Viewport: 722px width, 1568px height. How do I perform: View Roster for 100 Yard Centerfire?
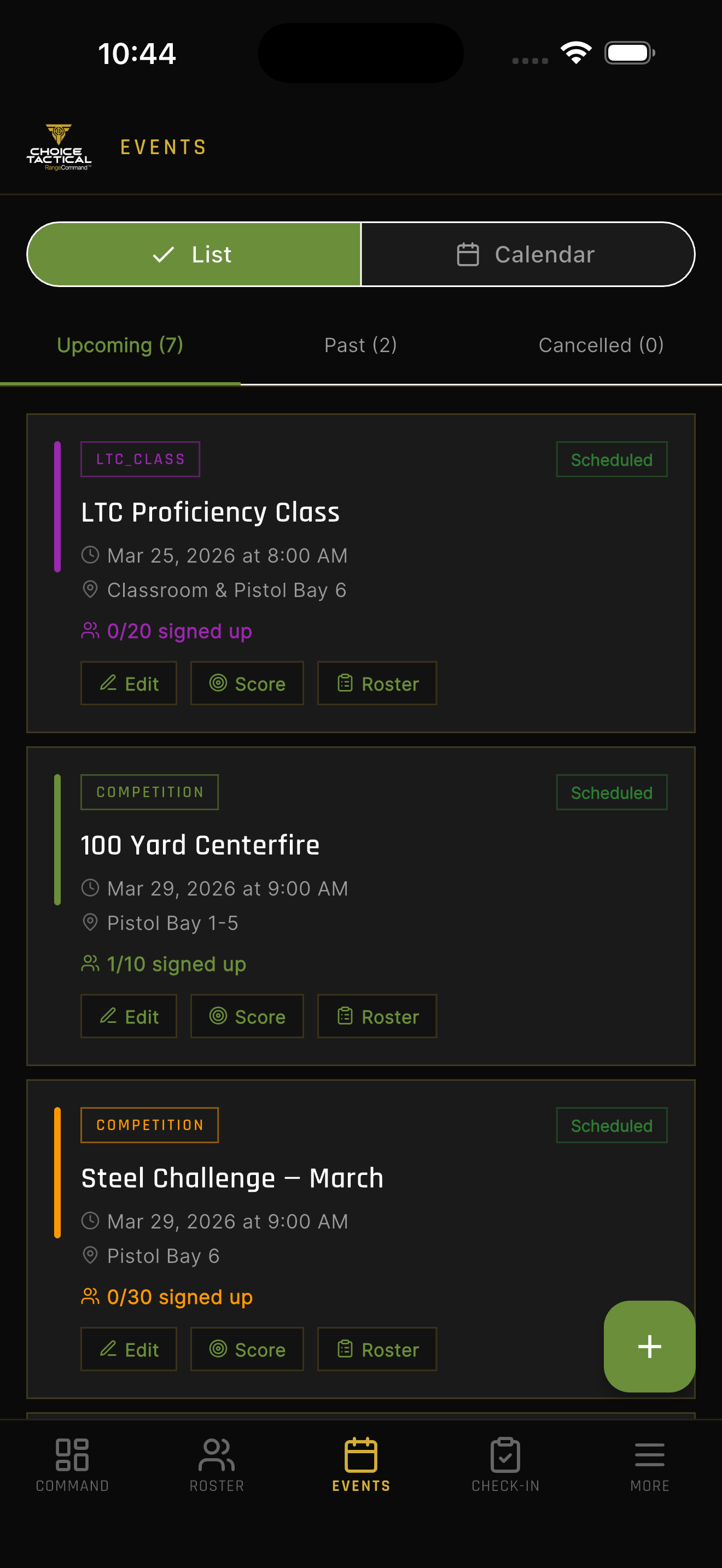tap(377, 1016)
